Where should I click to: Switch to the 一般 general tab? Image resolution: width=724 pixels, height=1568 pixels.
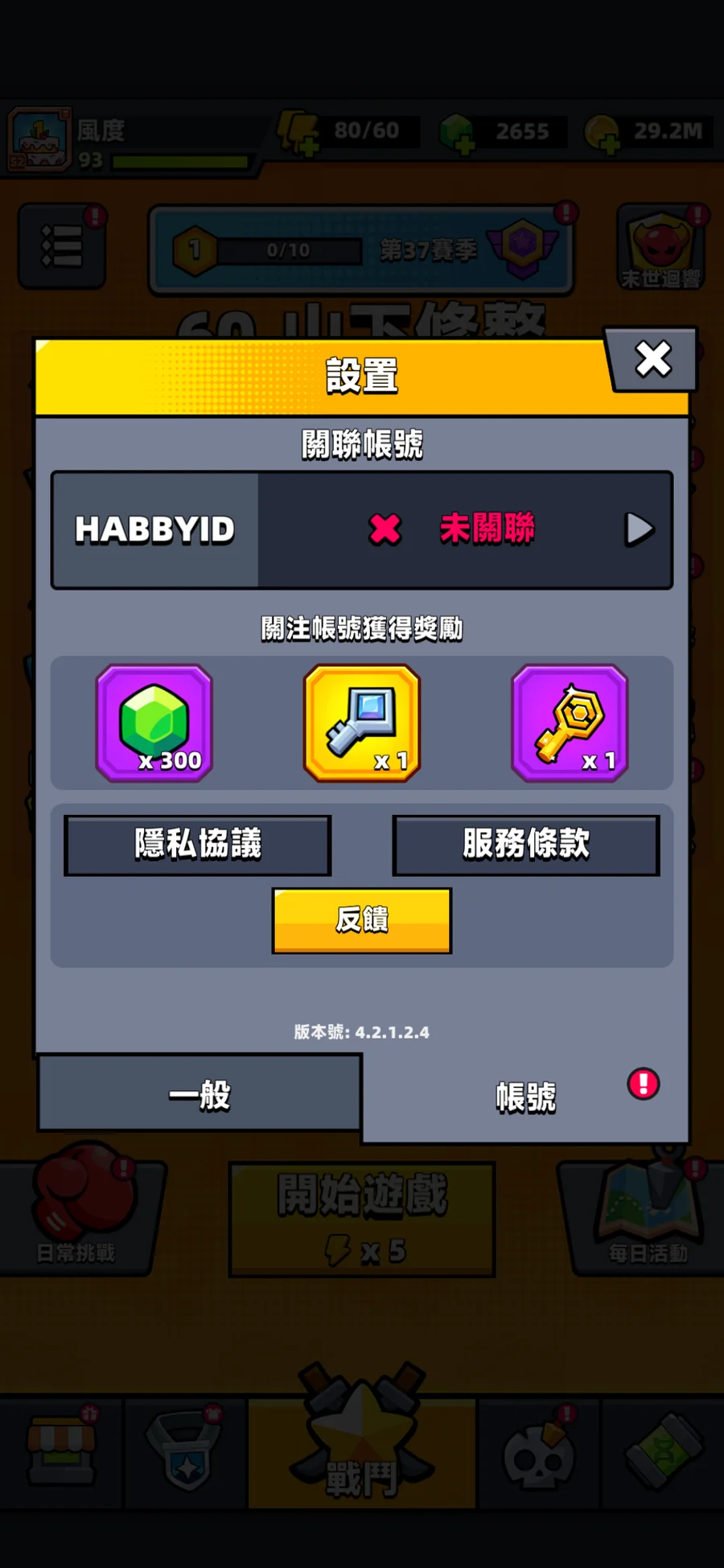[200, 1094]
